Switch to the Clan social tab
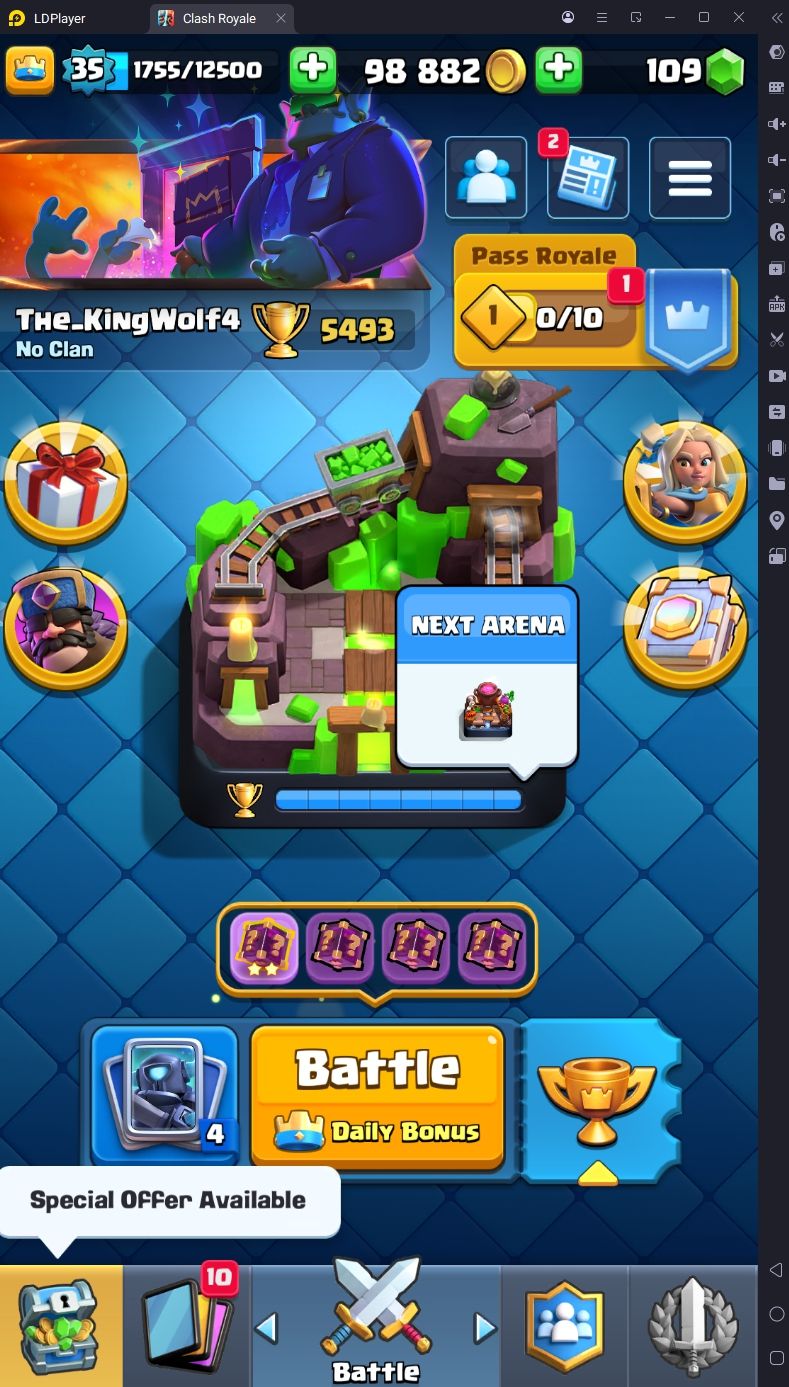789x1387 pixels. click(x=565, y=1325)
